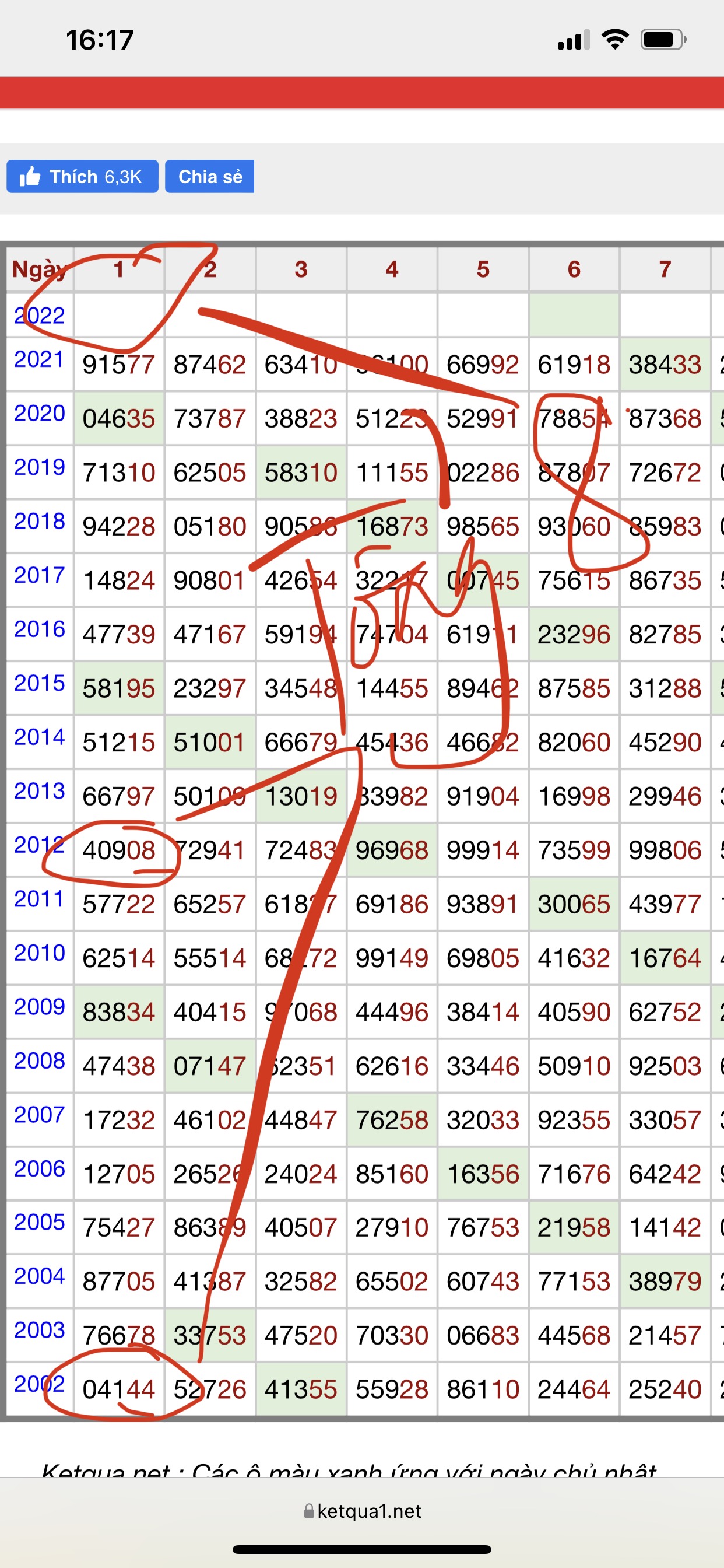Open the 2004 year link

tap(39, 1276)
